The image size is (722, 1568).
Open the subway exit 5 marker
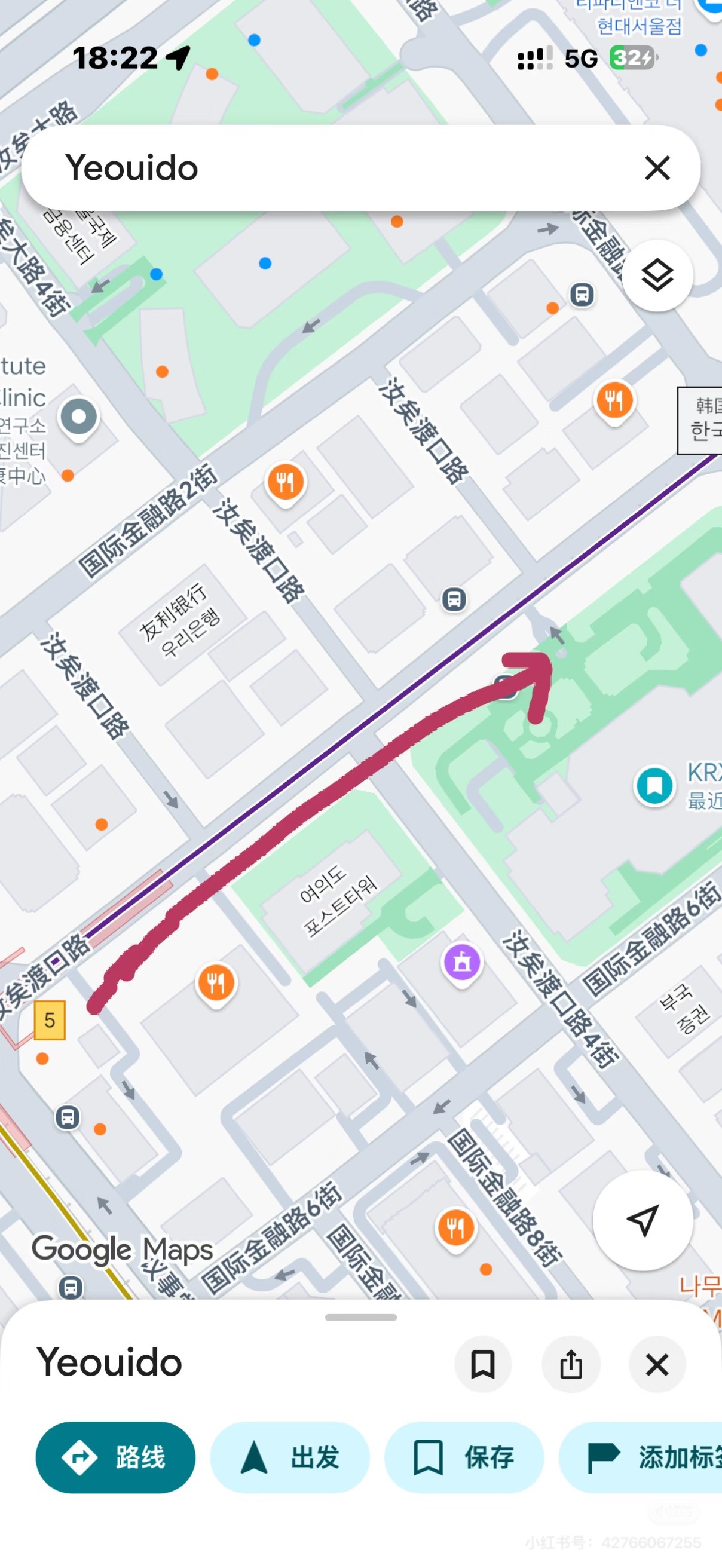coord(50,1019)
